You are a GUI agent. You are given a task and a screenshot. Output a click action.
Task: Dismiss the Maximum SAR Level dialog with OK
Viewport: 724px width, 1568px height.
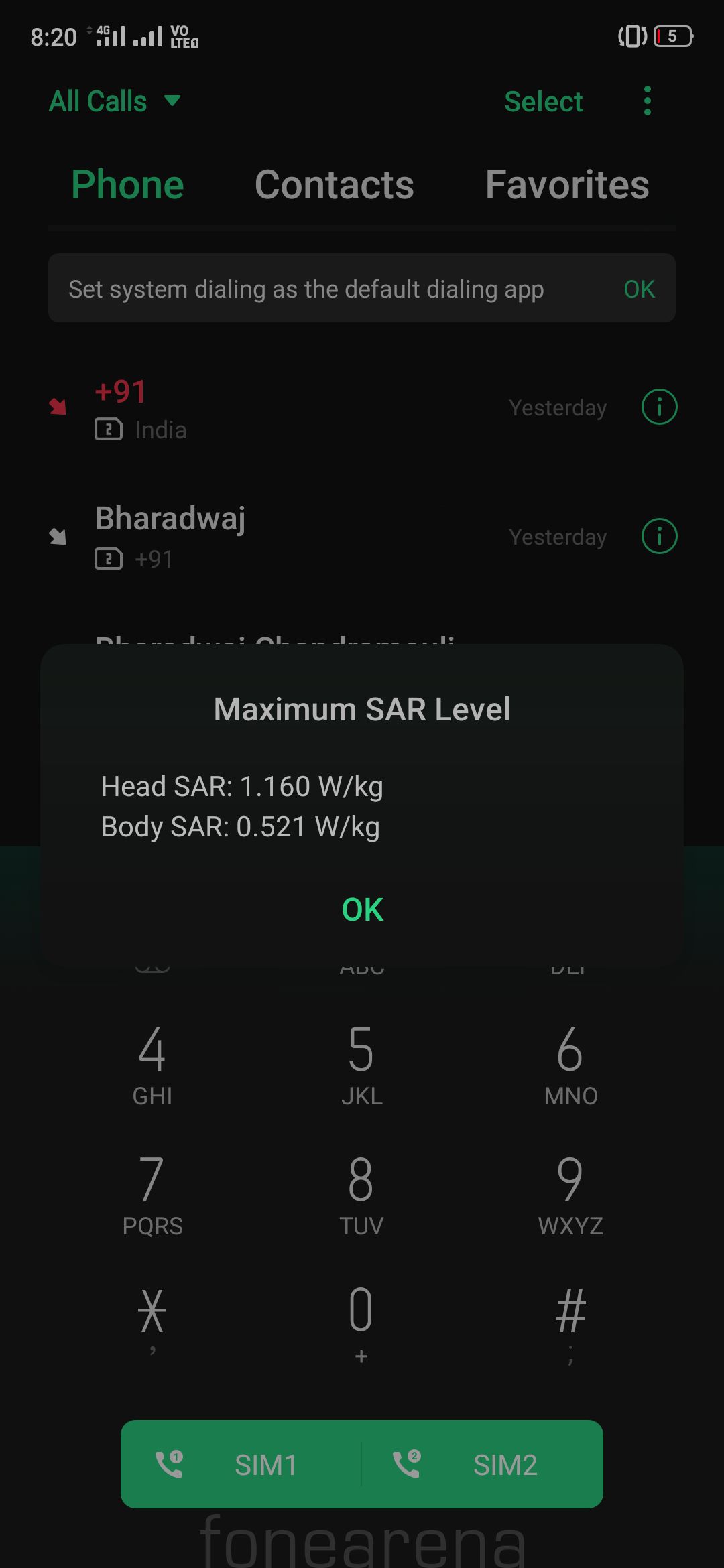point(362,909)
